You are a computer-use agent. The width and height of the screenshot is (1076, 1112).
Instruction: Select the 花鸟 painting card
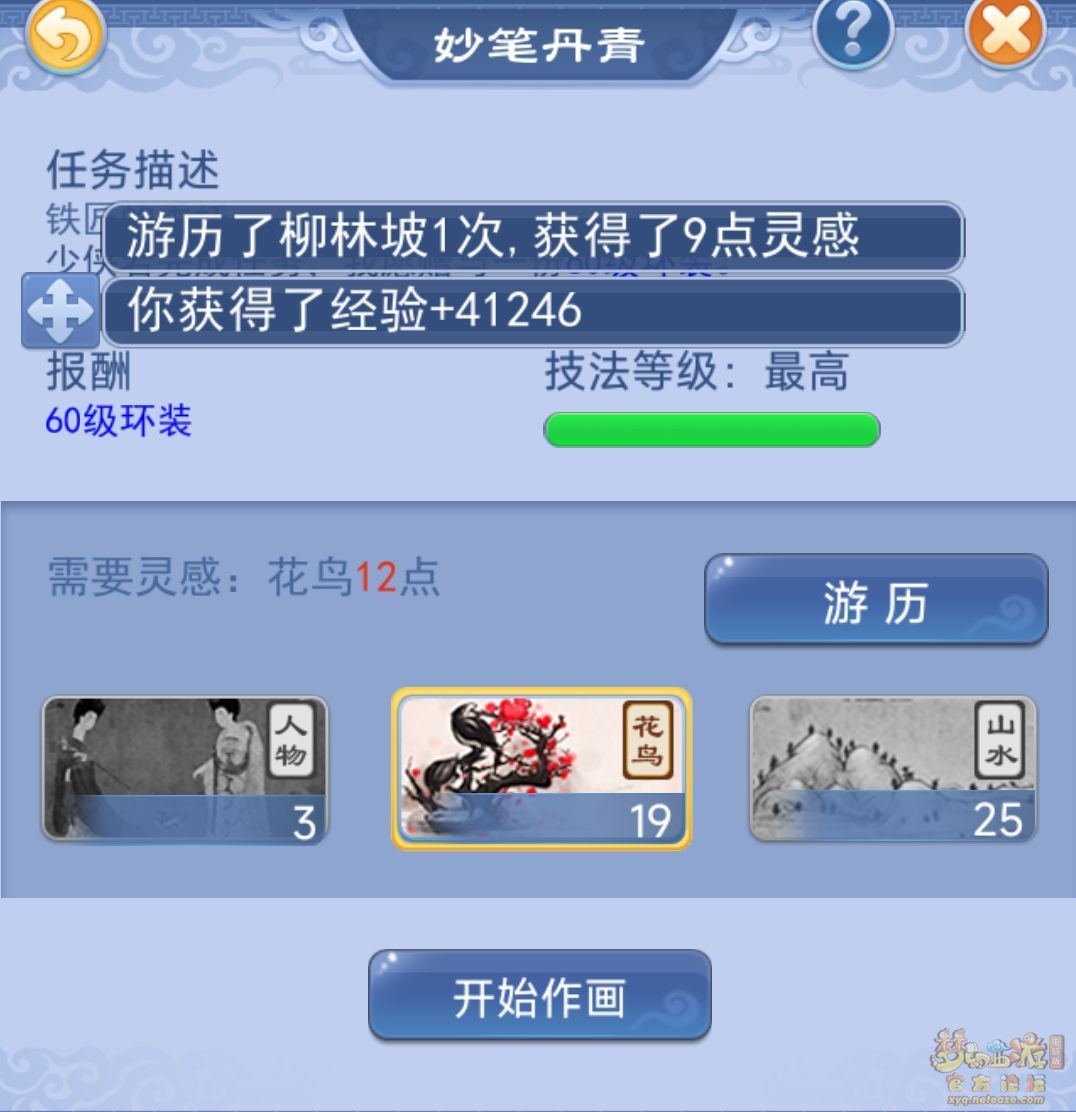pyautogui.click(x=540, y=768)
